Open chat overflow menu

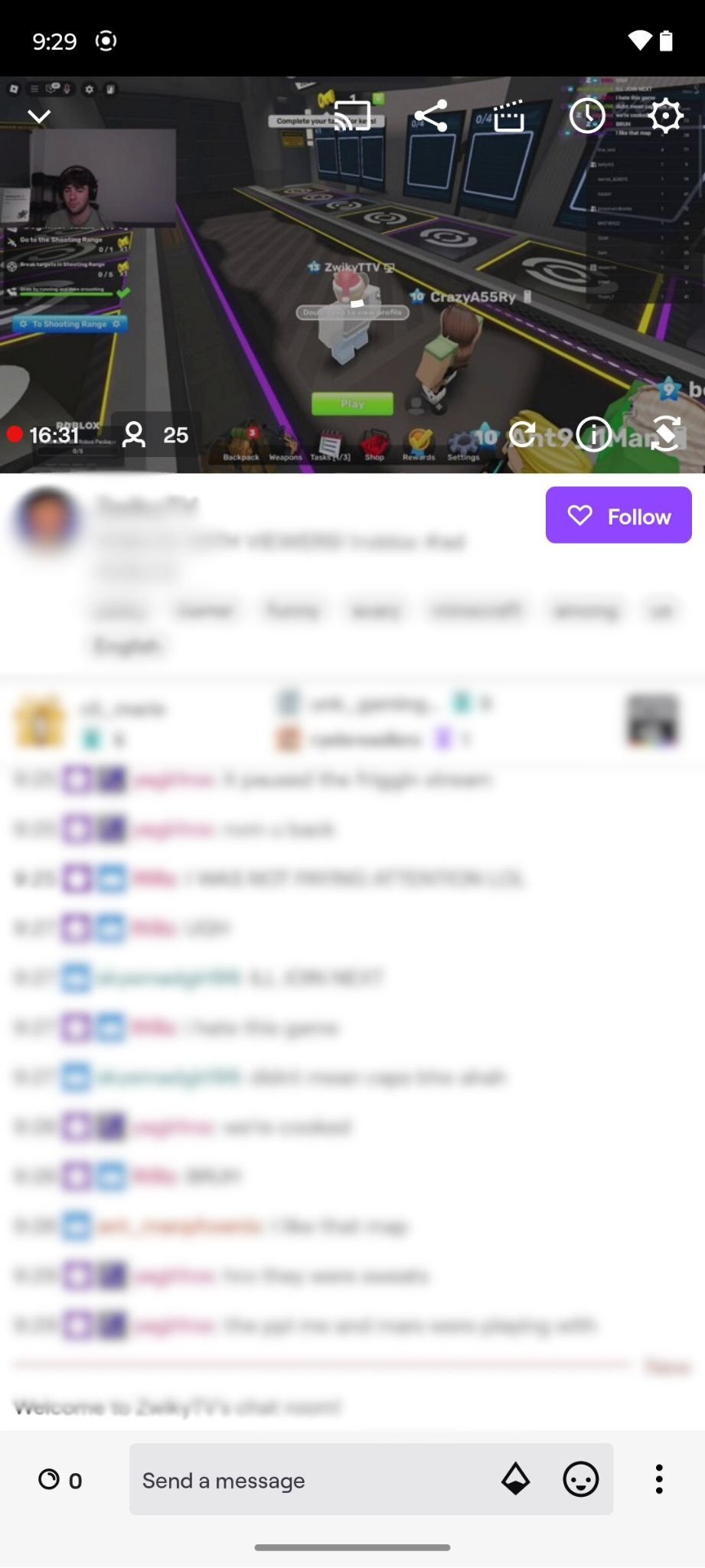(x=659, y=1479)
